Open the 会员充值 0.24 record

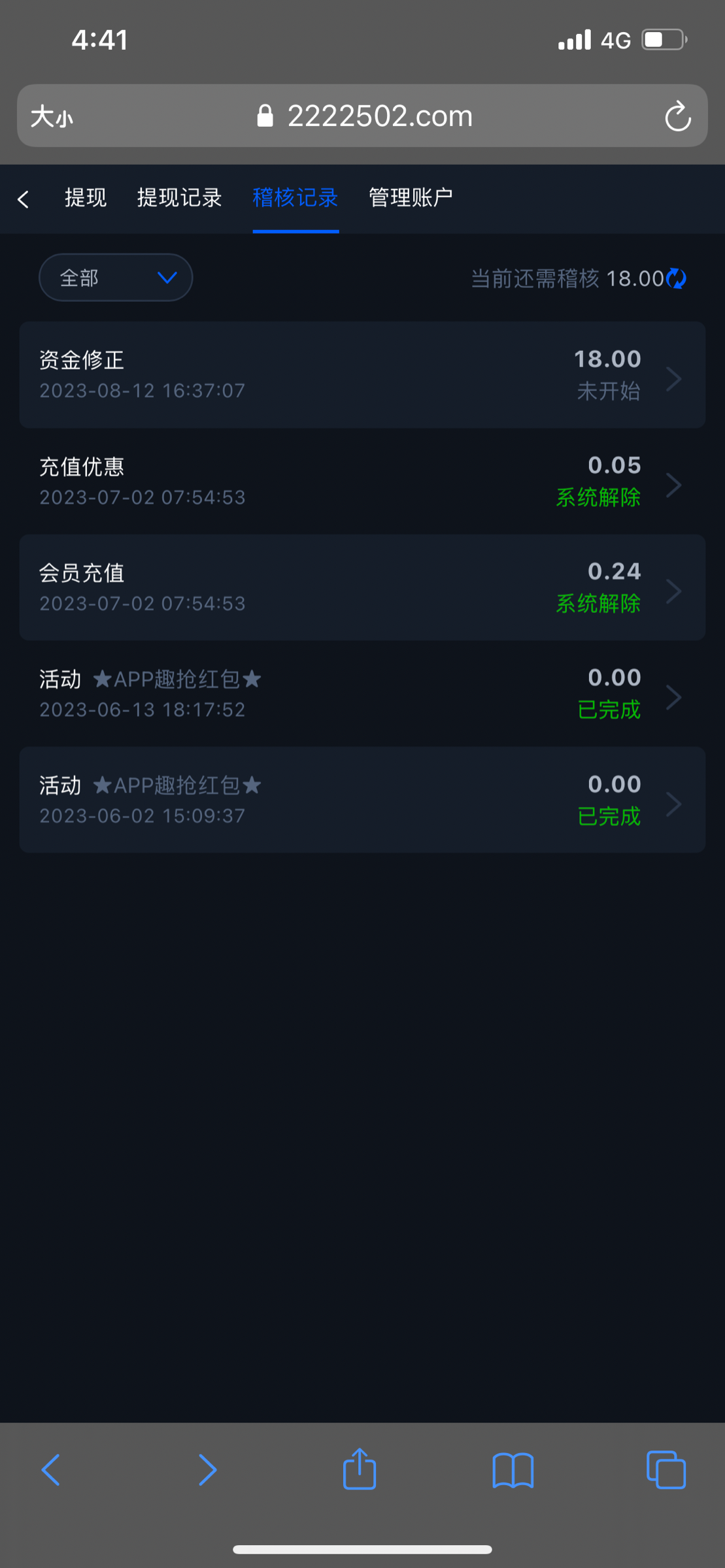pos(362,587)
